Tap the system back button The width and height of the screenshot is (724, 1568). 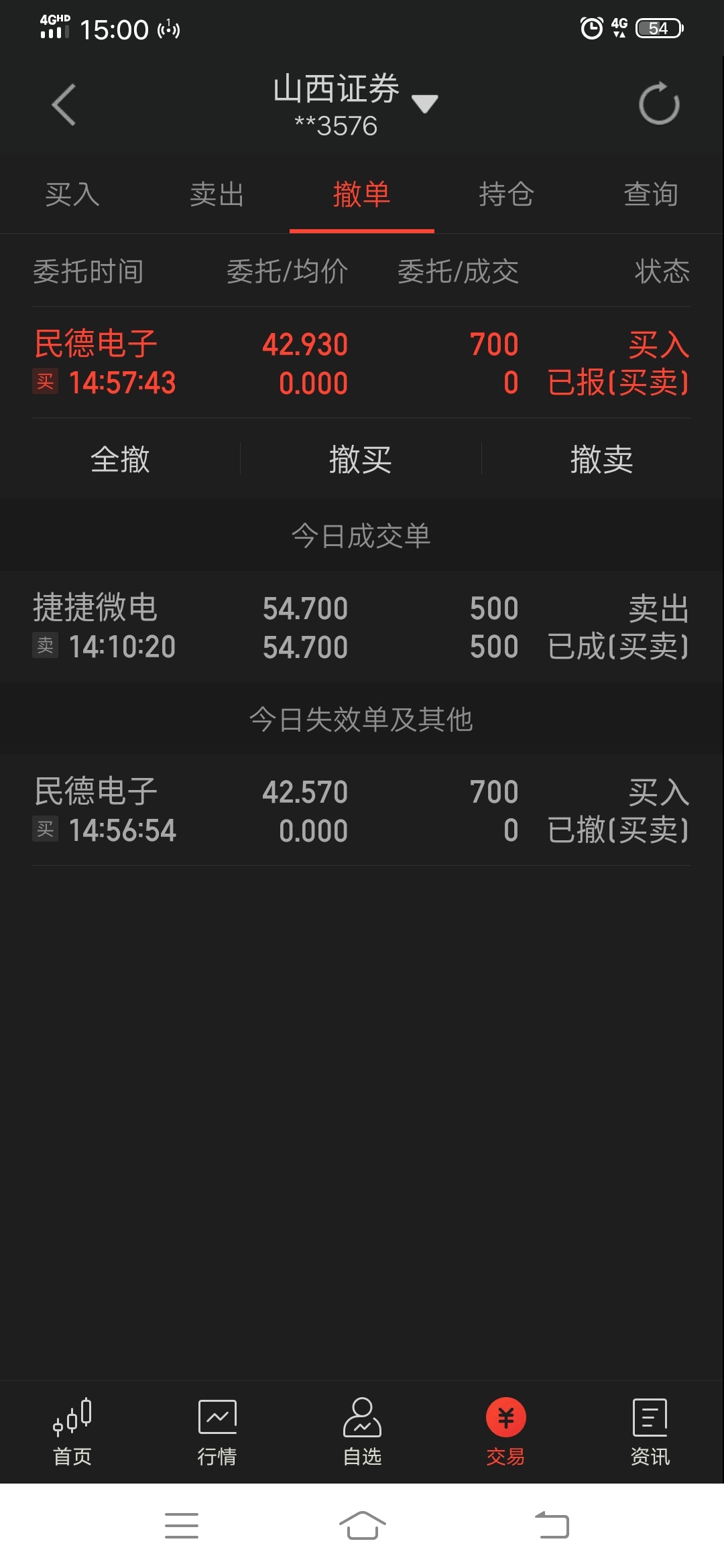(552, 1526)
